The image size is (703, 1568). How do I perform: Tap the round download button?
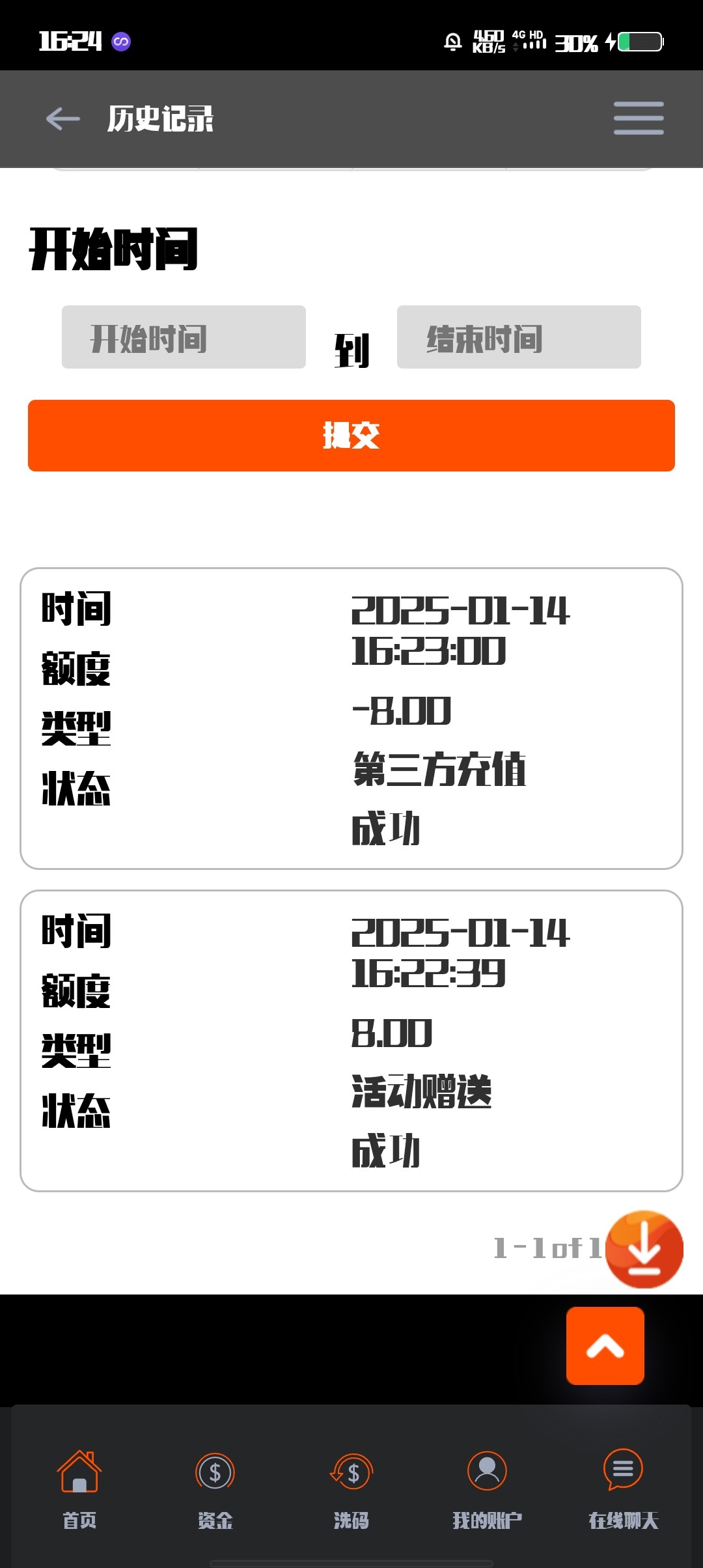(644, 1249)
